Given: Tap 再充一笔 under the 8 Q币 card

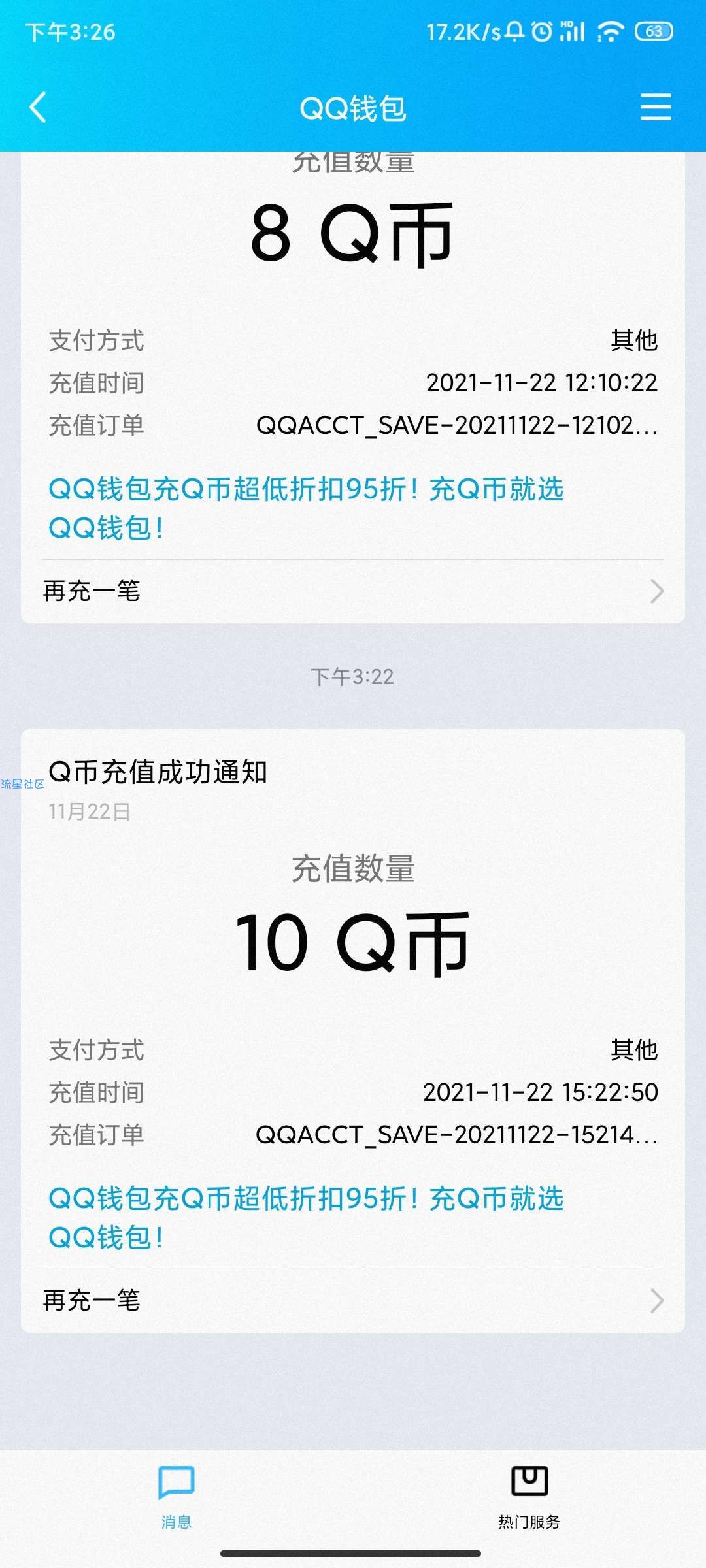Looking at the screenshot, I should [x=353, y=591].
